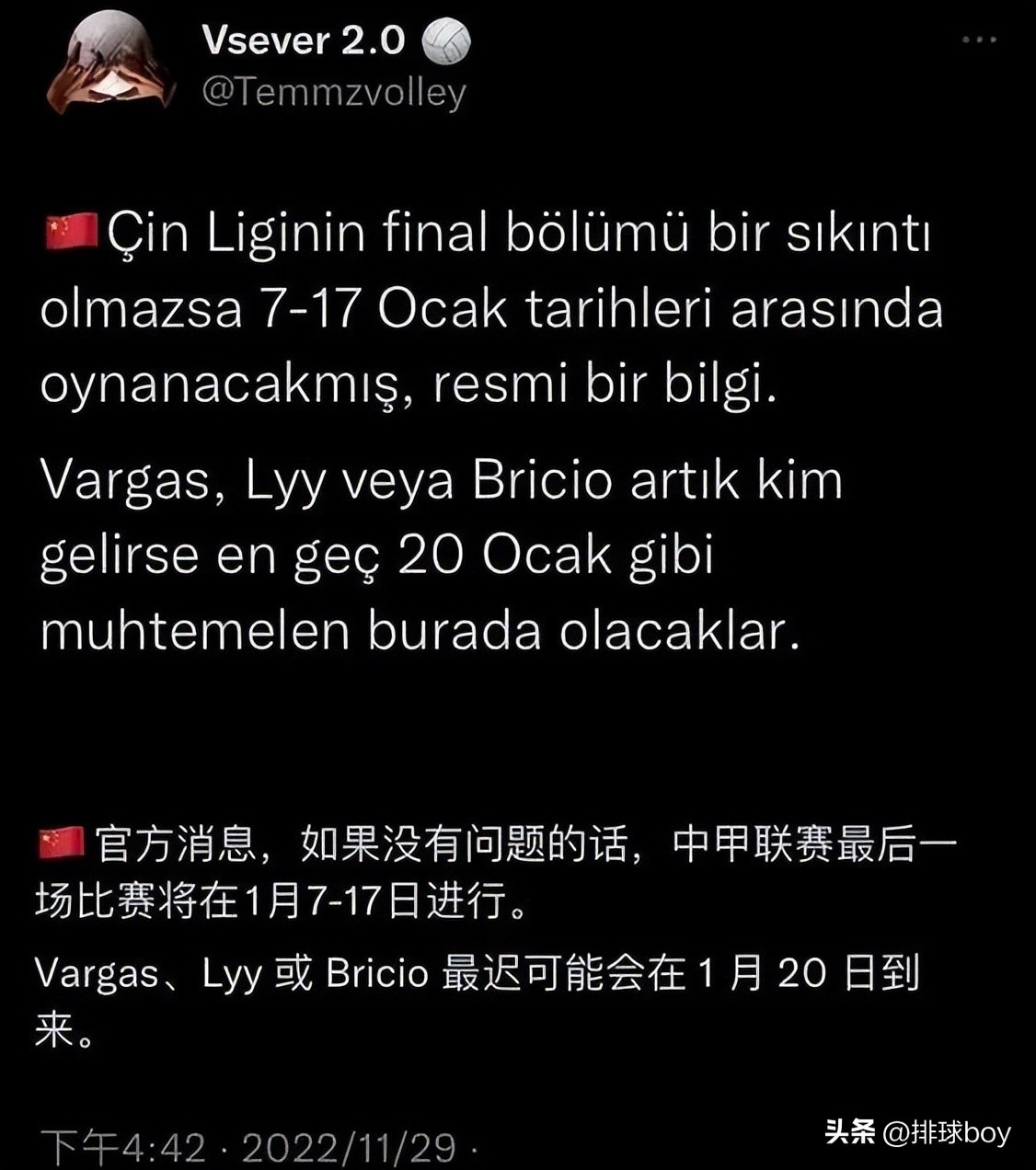Select the display name Vsever 2.0
The width and height of the screenshot is (1036, 1170).
[x=304, y=39]
